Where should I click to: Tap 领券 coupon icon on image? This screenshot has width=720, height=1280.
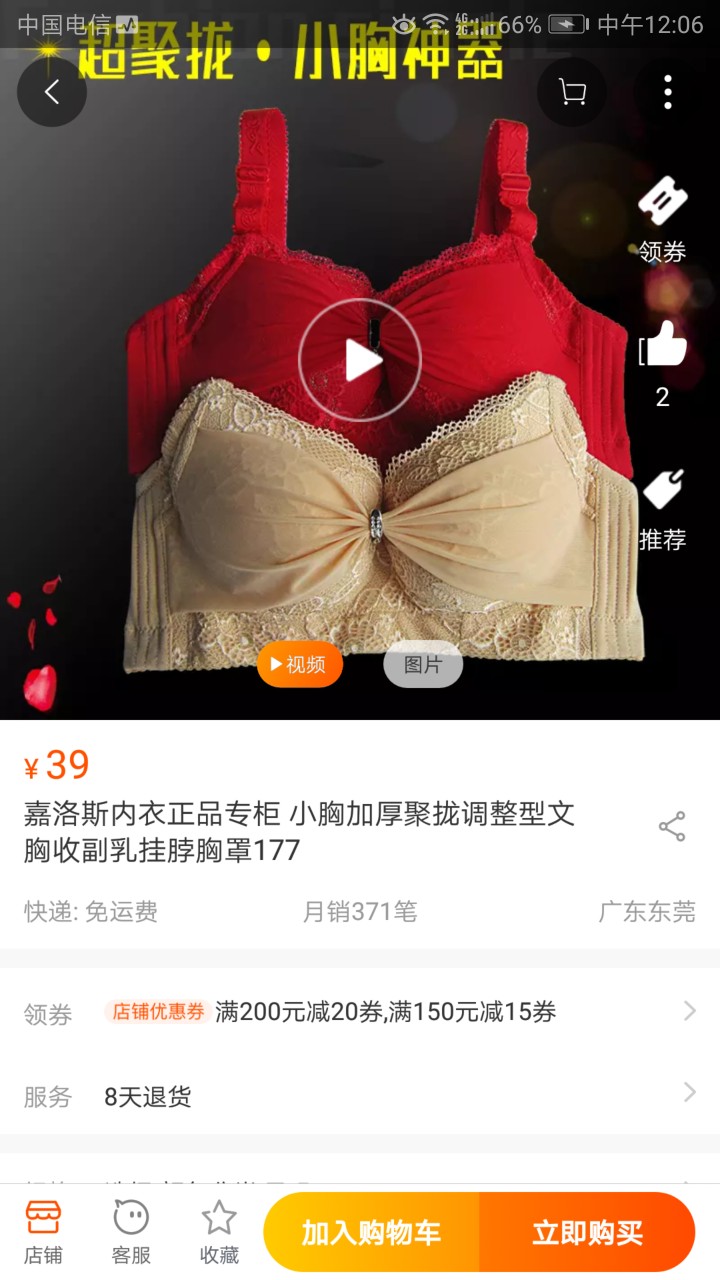point(662,220)
